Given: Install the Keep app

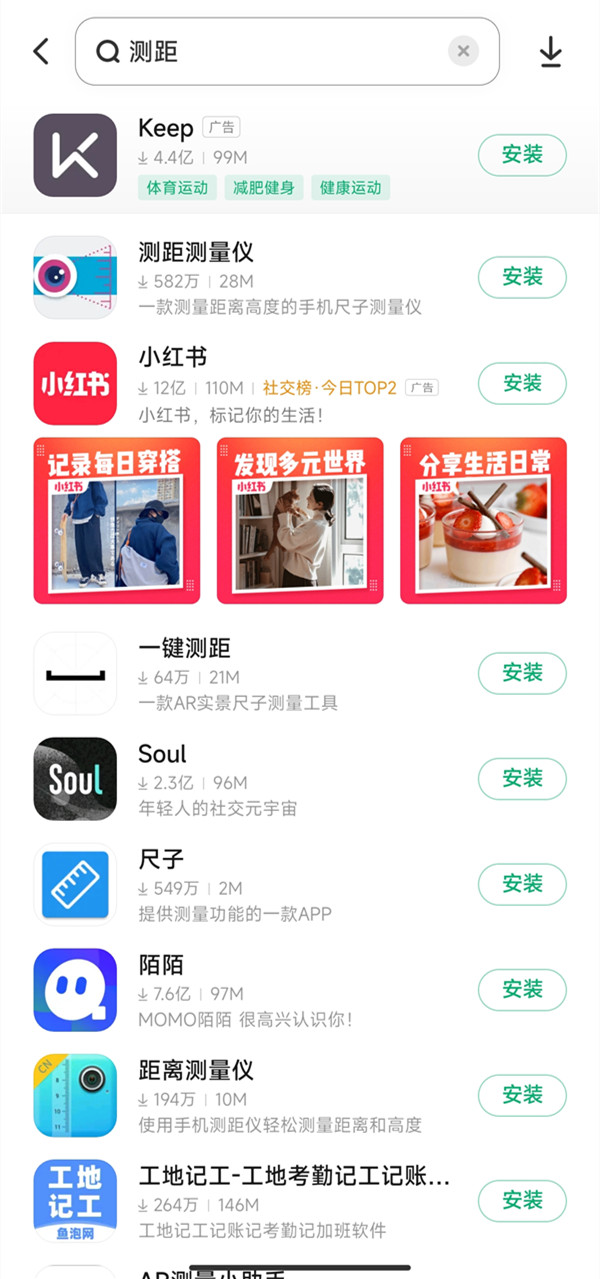Looking at the screenshot, I should (x=522, y=155).
